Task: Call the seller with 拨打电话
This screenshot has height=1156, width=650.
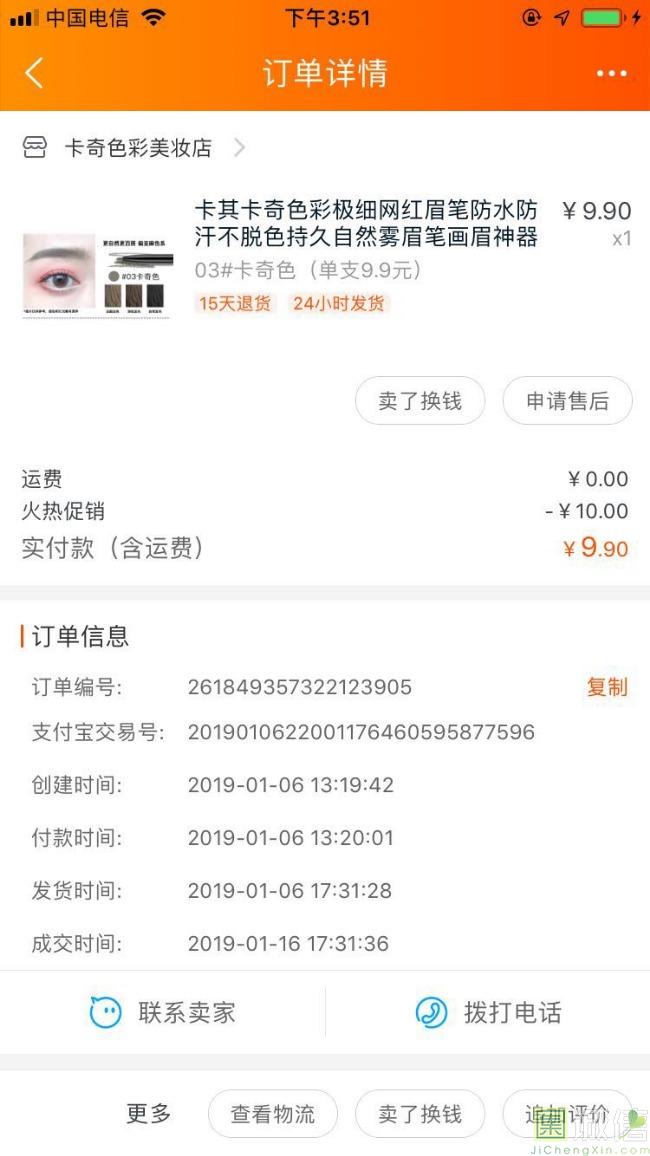Action: coord(488,1012)
